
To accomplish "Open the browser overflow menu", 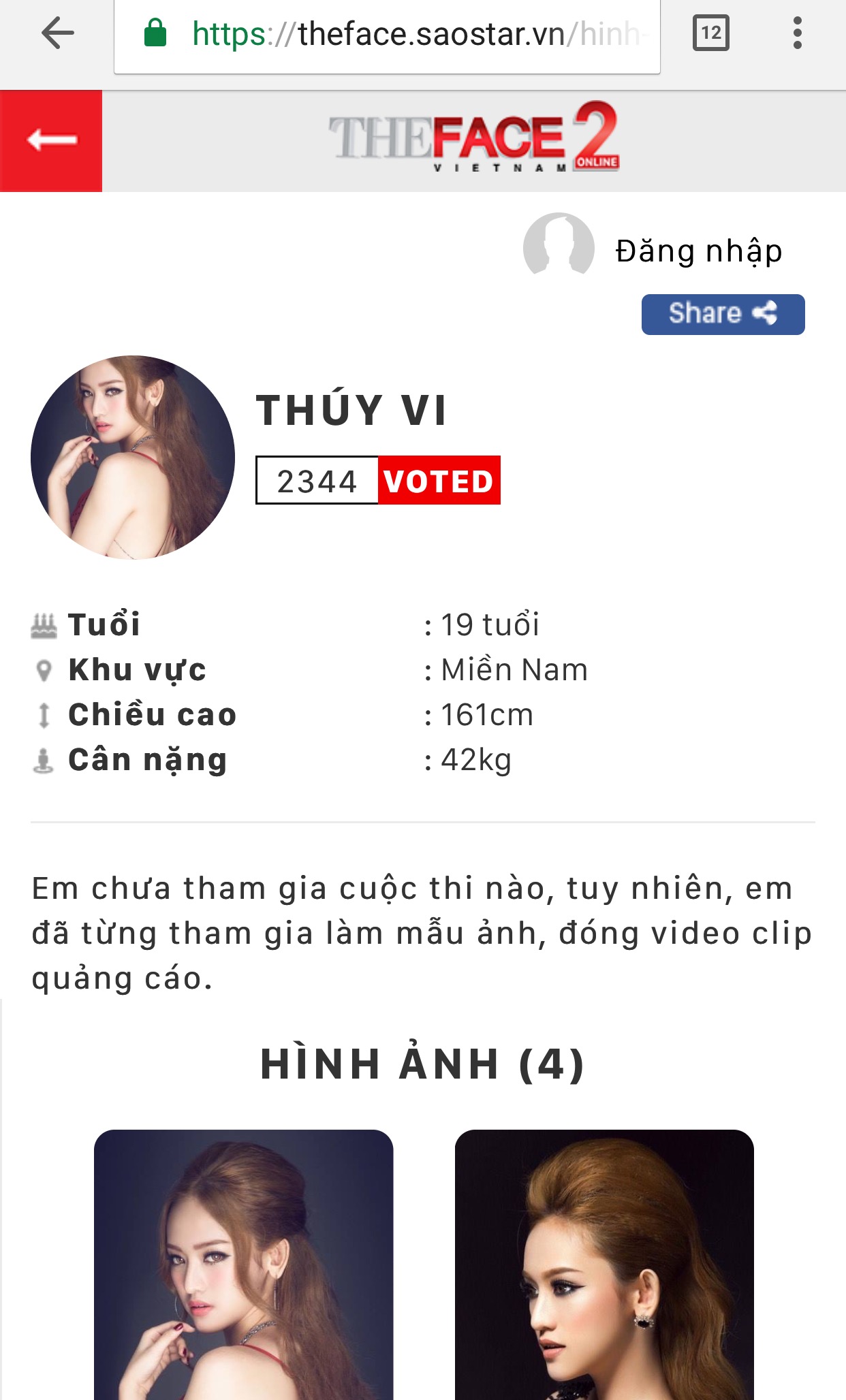I will tap(797, 33).
